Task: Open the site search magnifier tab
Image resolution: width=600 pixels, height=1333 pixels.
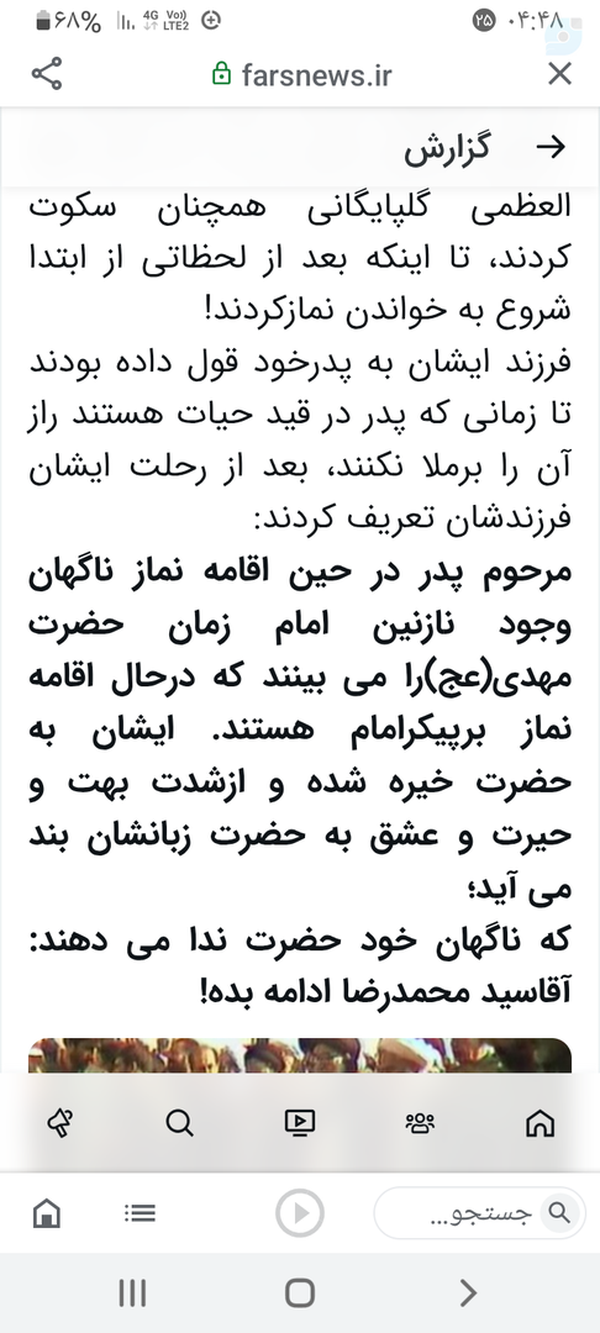Action: click(x=180, y=1123)
